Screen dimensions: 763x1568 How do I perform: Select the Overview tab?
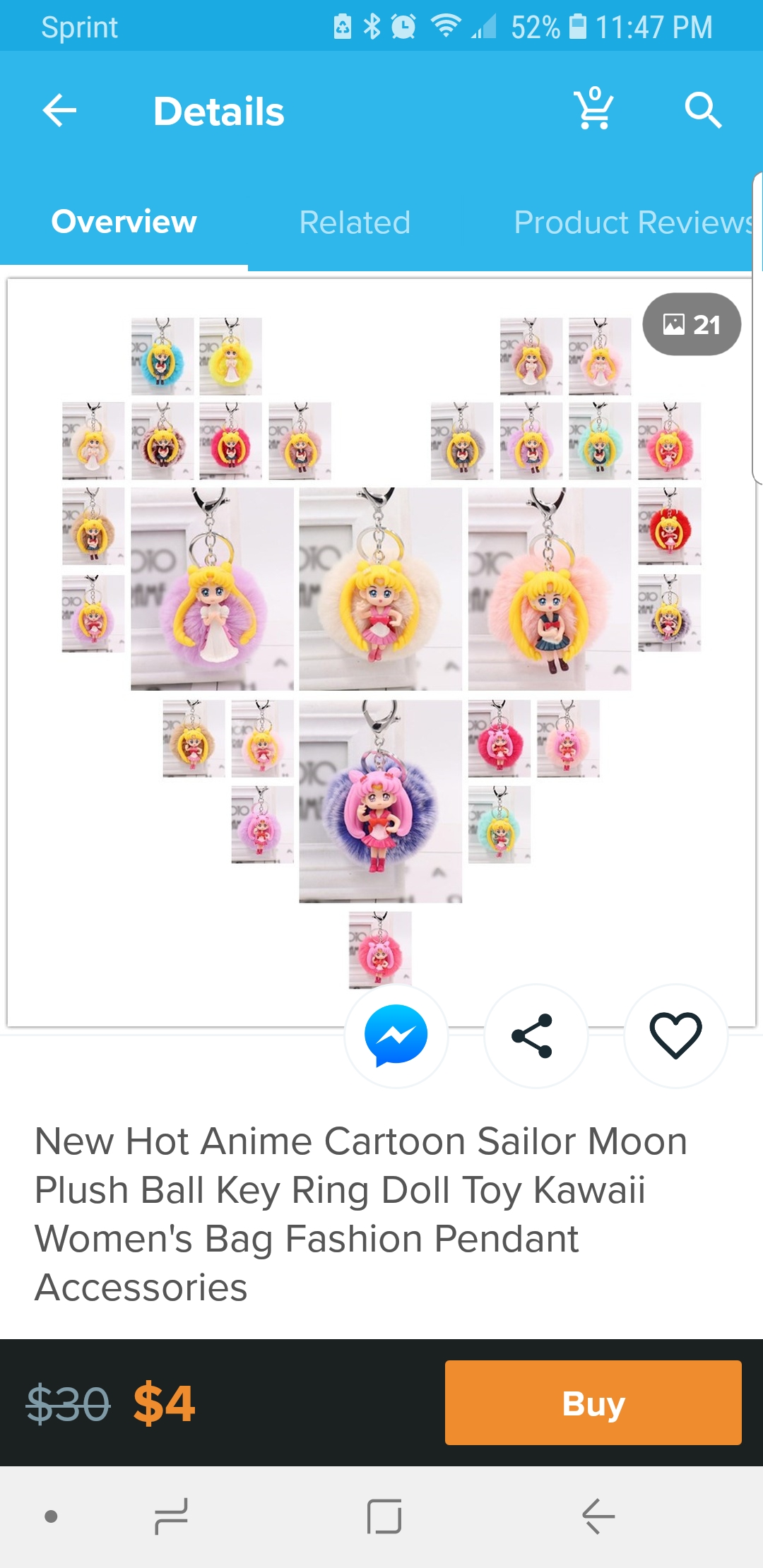(x=124, y=222)
